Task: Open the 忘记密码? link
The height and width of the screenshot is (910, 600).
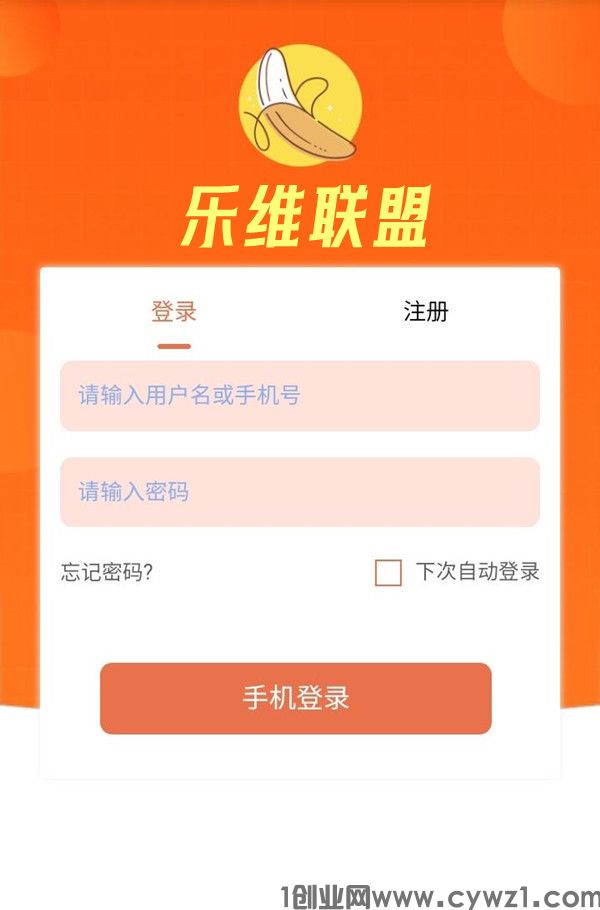Action: click(x=107, y=573)
